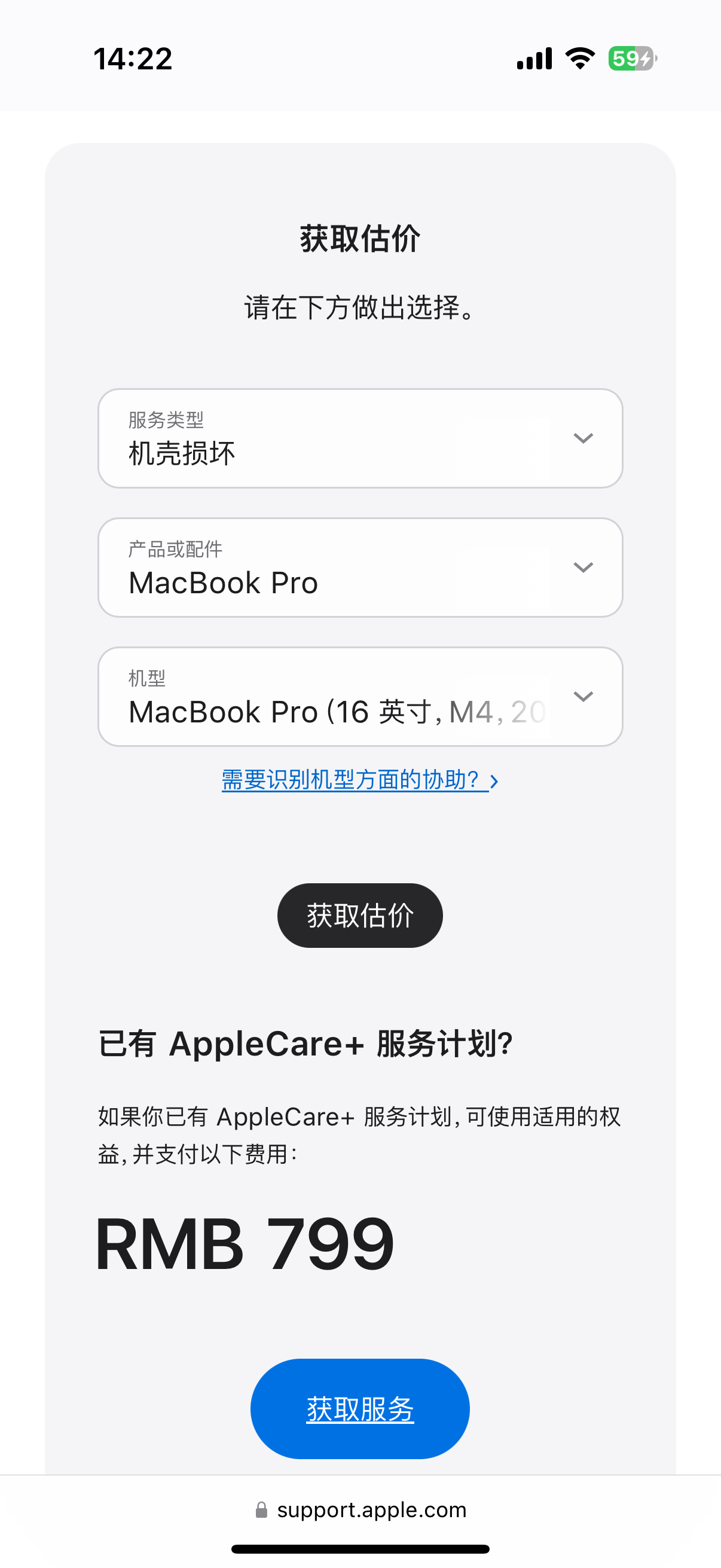
Task: Tap the black 获取估价 button
Action: pyautogui.click(x=359, y=915)
